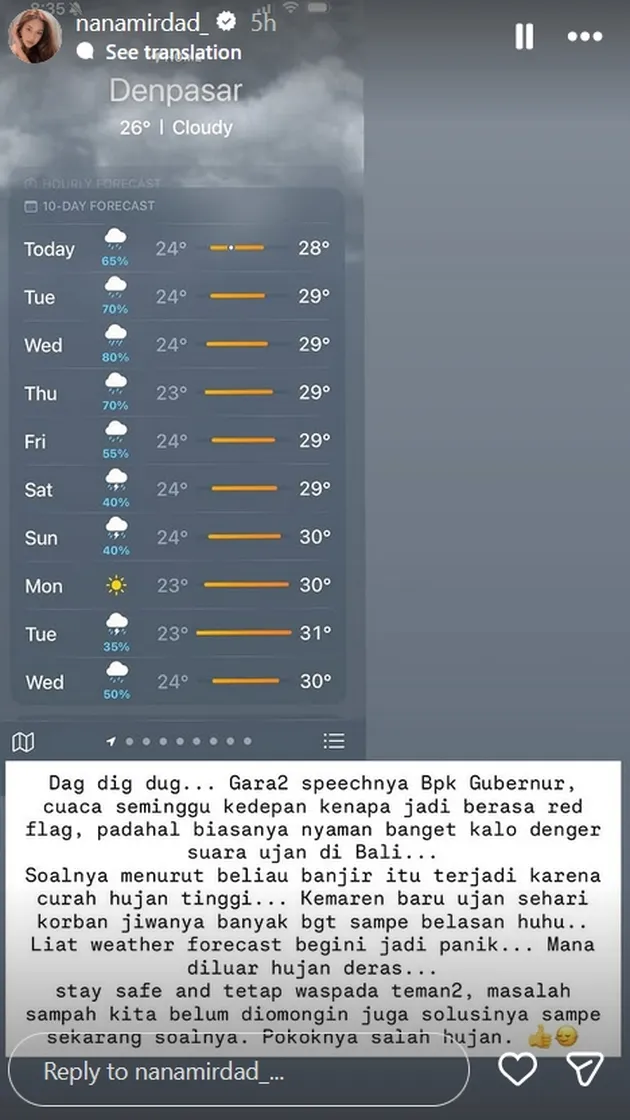The height and width of the screenshot is (1120, 630).
Task: Pause the story playback
Action: pyautogui.click(x=524, y=37)
